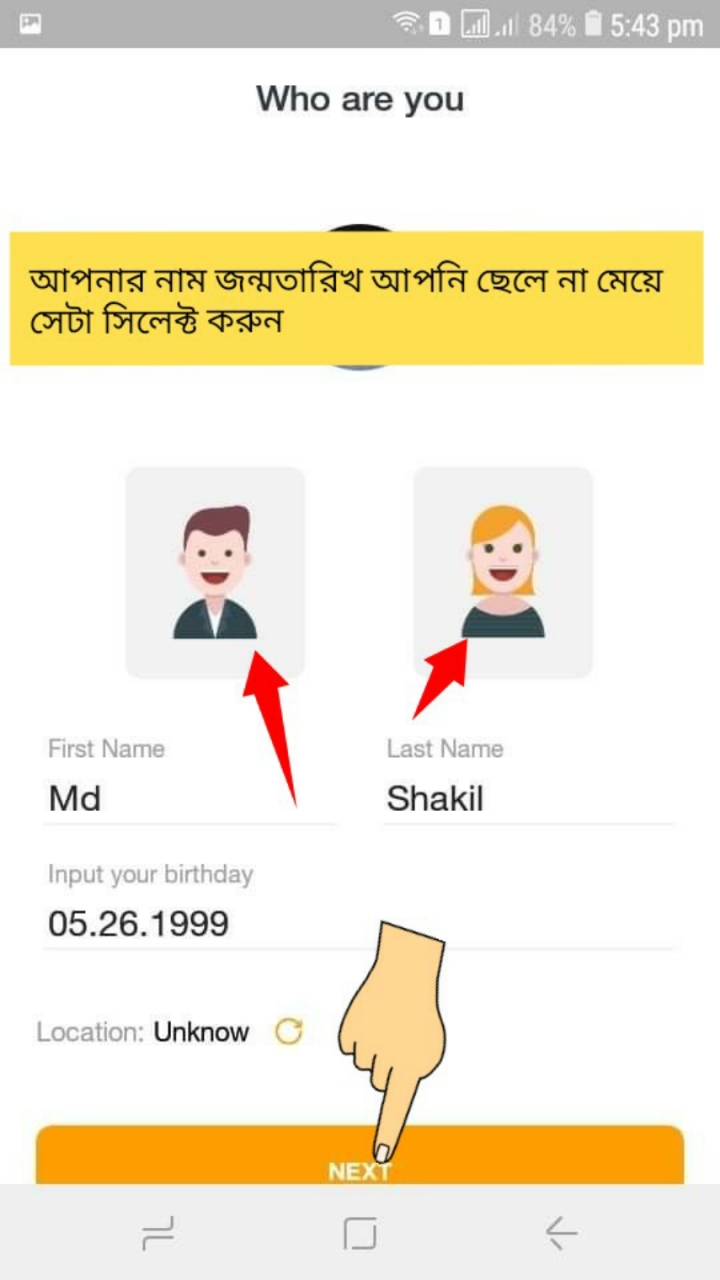Open the recent apps view

point(158,1233)
